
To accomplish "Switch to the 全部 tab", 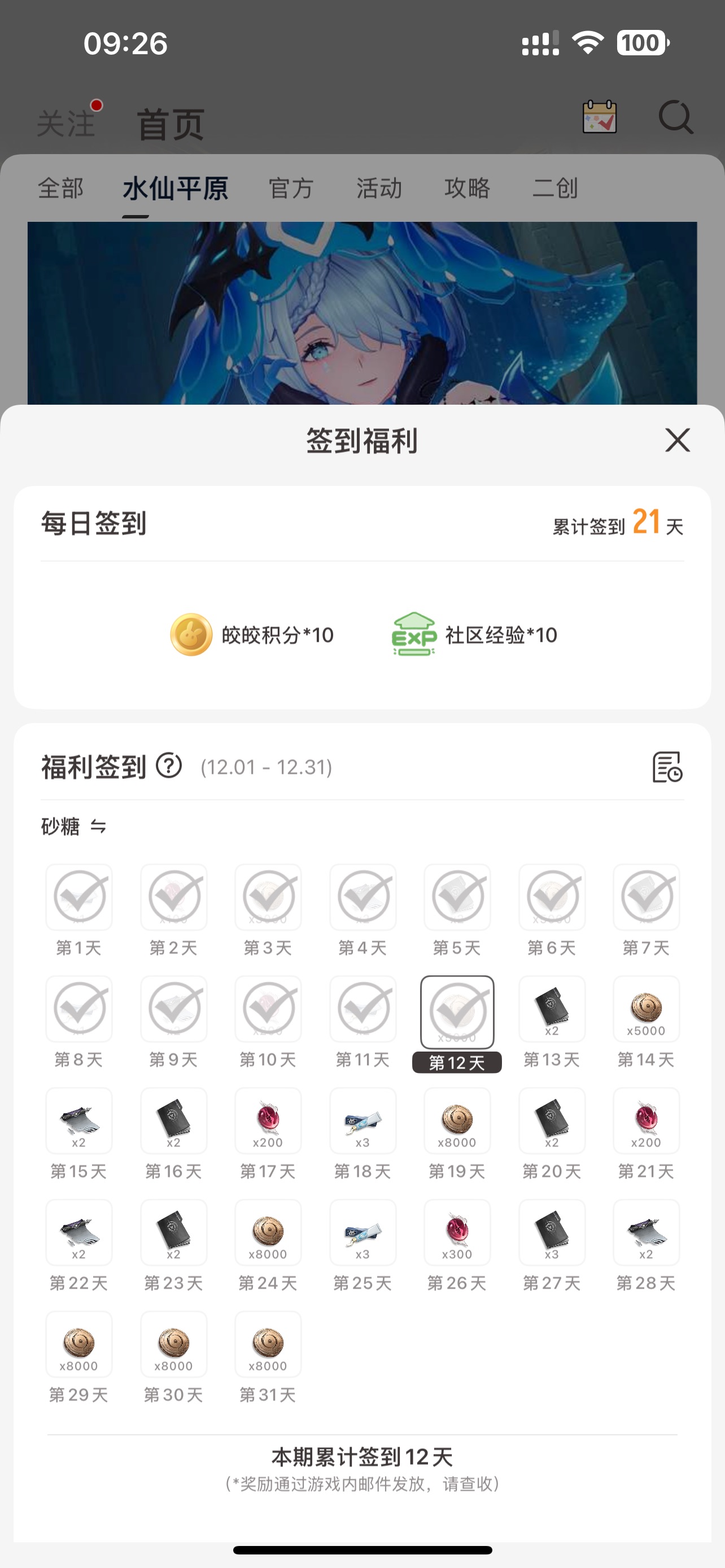I will tap(60, 188).
